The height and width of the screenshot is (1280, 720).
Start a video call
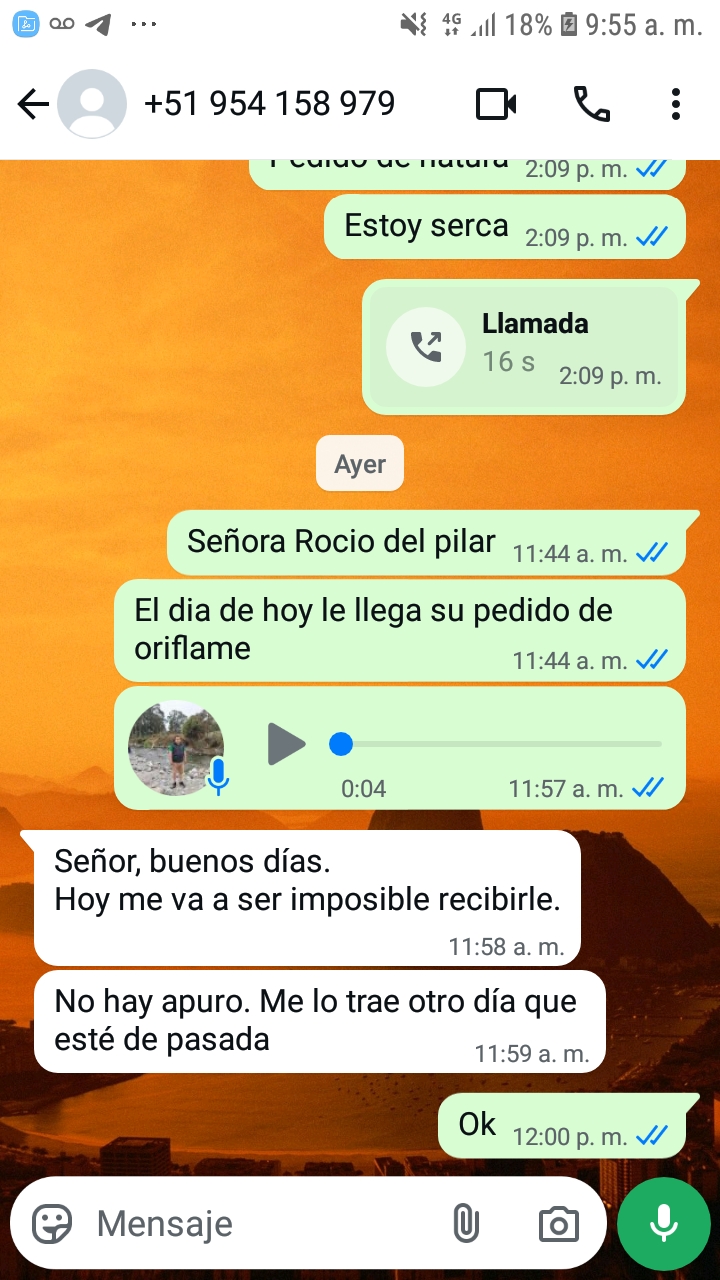[x=496, y=104]
